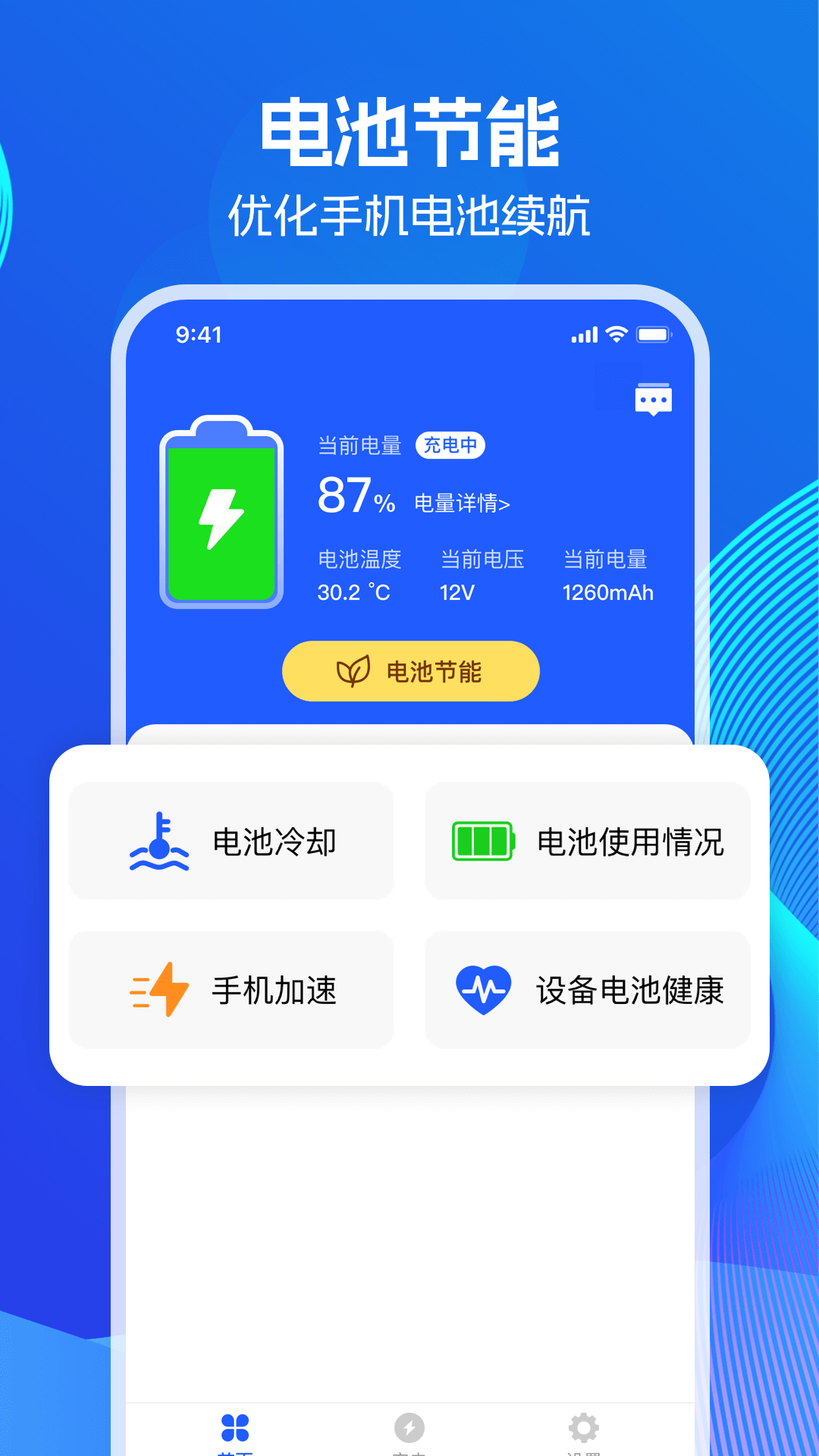Image resolution: width=819 pixels, height=1456 pixels.
Task: Click the blue heart battery health icon
Action: (x=483, y=988)
